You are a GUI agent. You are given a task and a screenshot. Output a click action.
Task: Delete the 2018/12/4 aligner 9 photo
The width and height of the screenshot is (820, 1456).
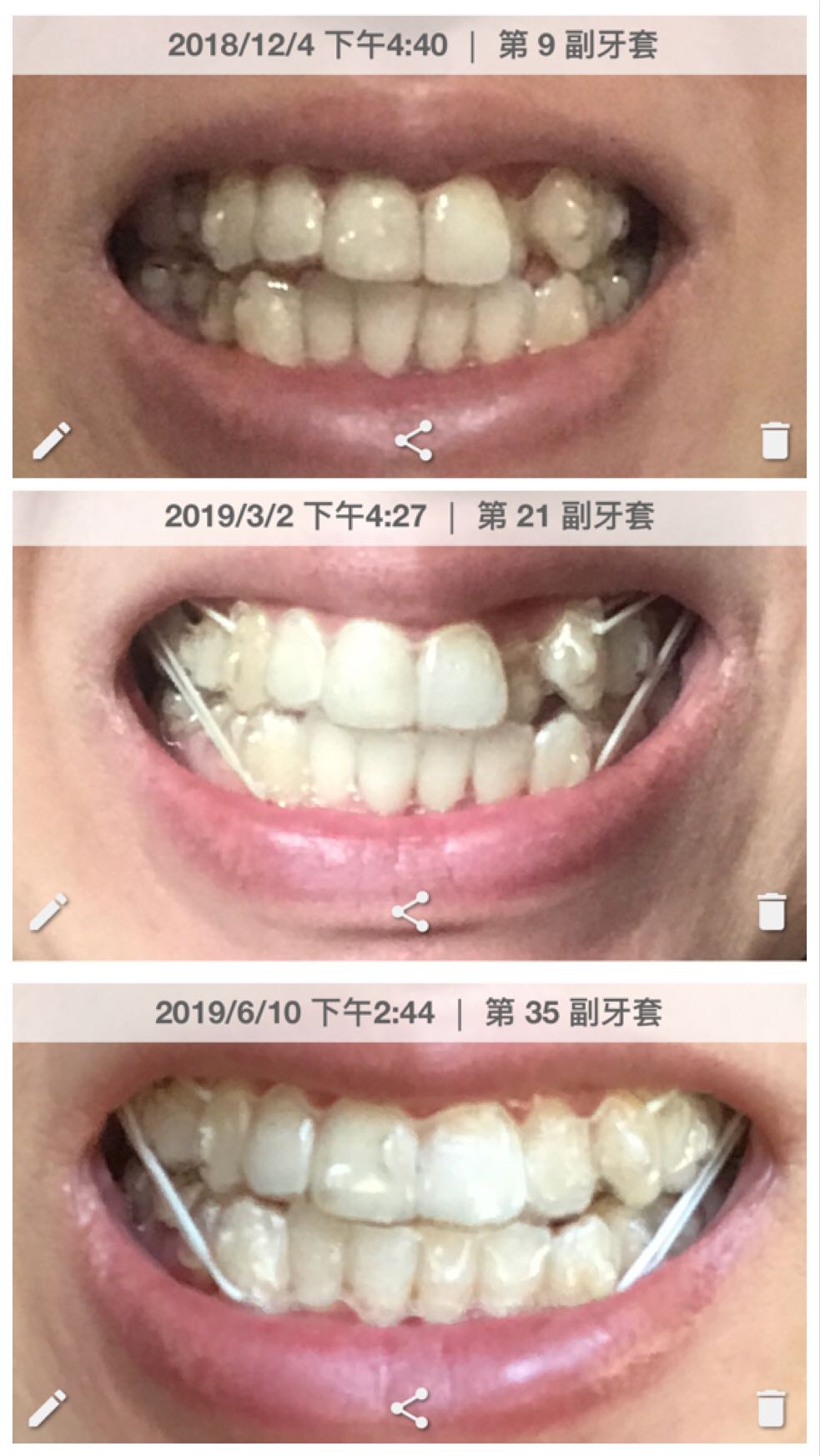click(x=775, y=440)
